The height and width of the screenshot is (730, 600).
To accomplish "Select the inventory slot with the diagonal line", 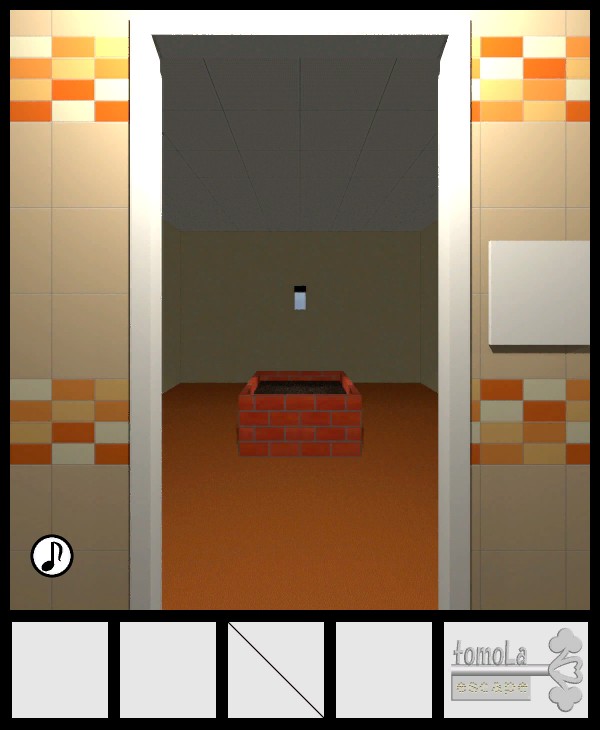I will (x=276, y=669).
